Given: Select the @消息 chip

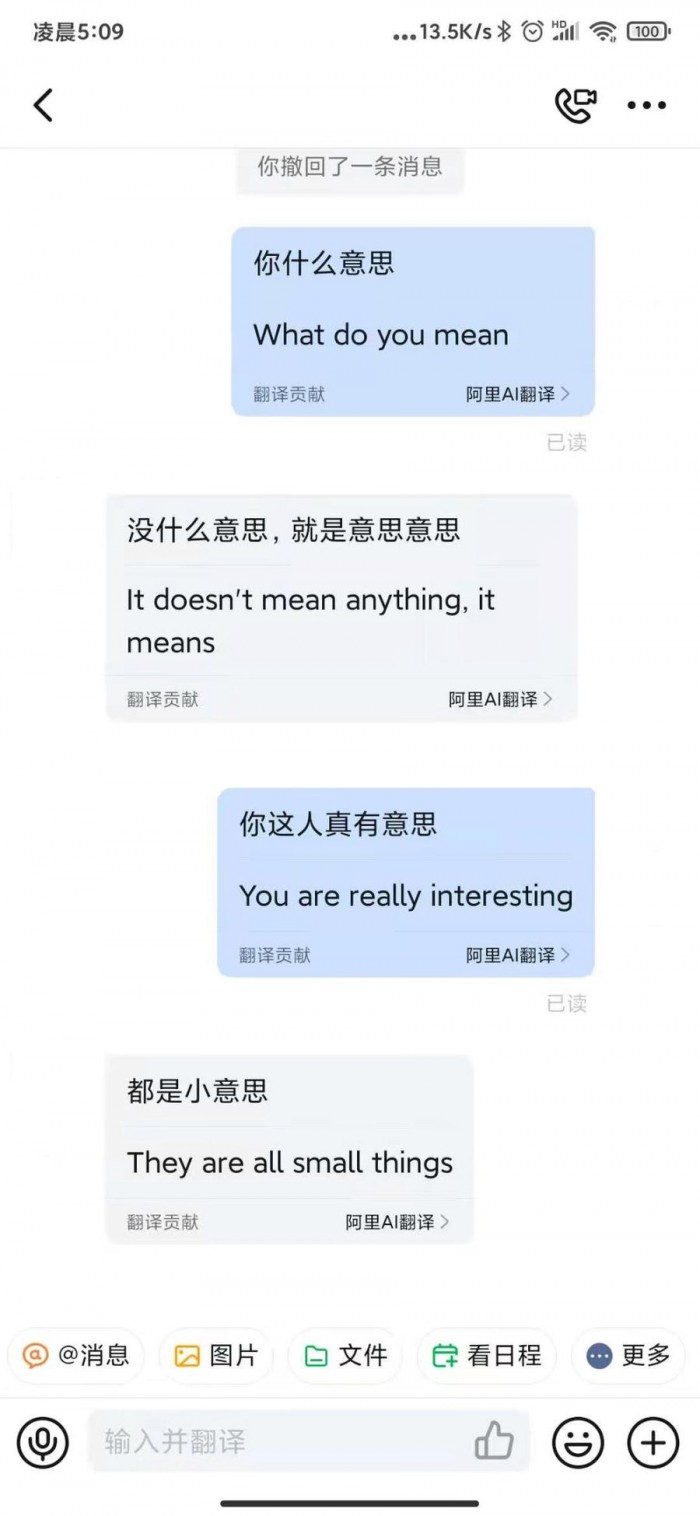Looking at the screenshot, I should tap(77, 1355).
